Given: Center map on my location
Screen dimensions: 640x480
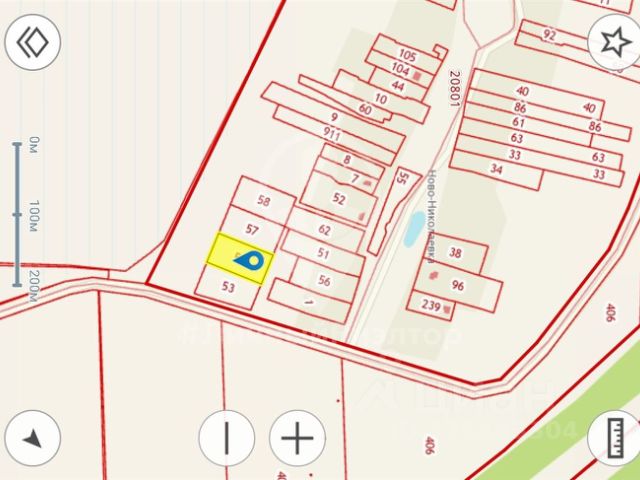Looking at the screenshot, I should [33, 438].
